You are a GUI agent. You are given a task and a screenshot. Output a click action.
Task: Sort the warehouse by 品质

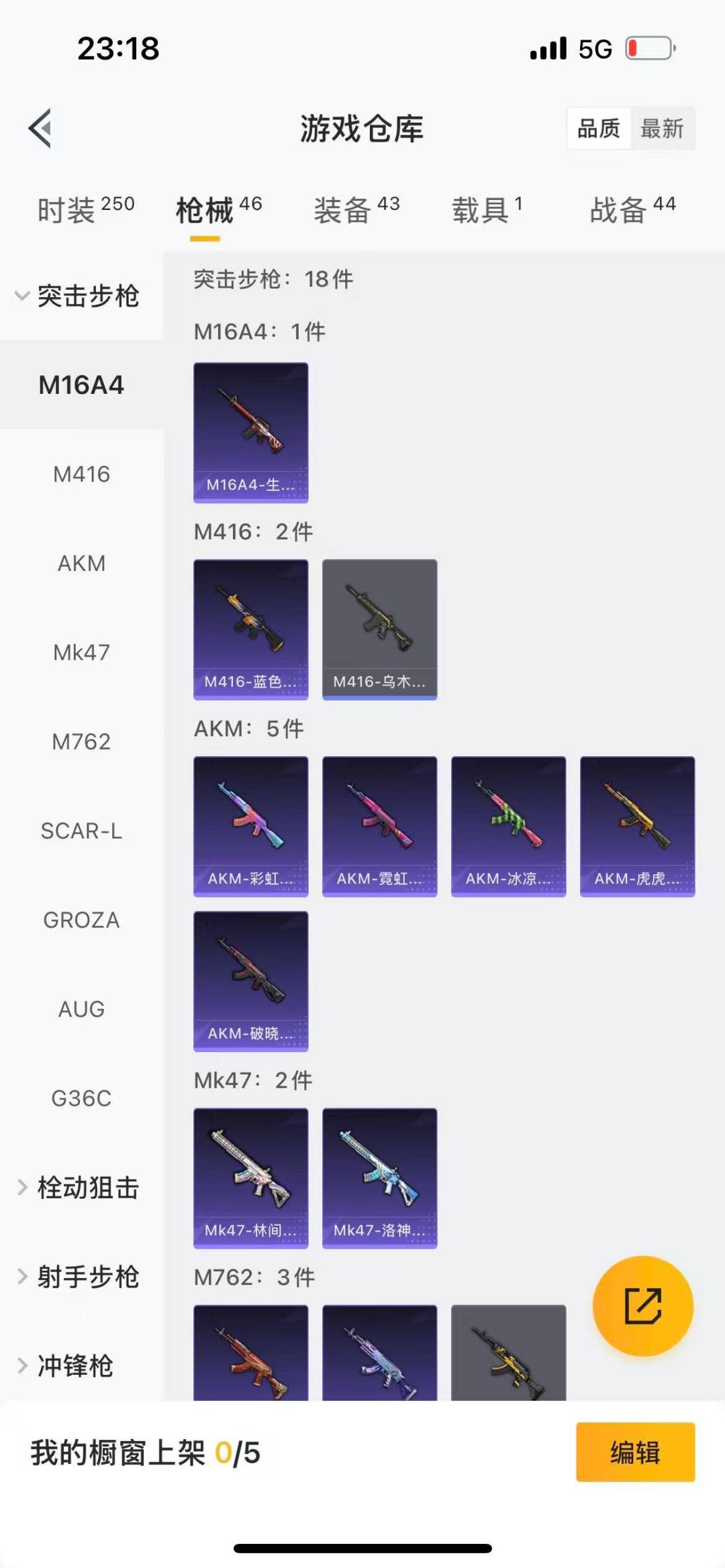click(x=599, y=128)
